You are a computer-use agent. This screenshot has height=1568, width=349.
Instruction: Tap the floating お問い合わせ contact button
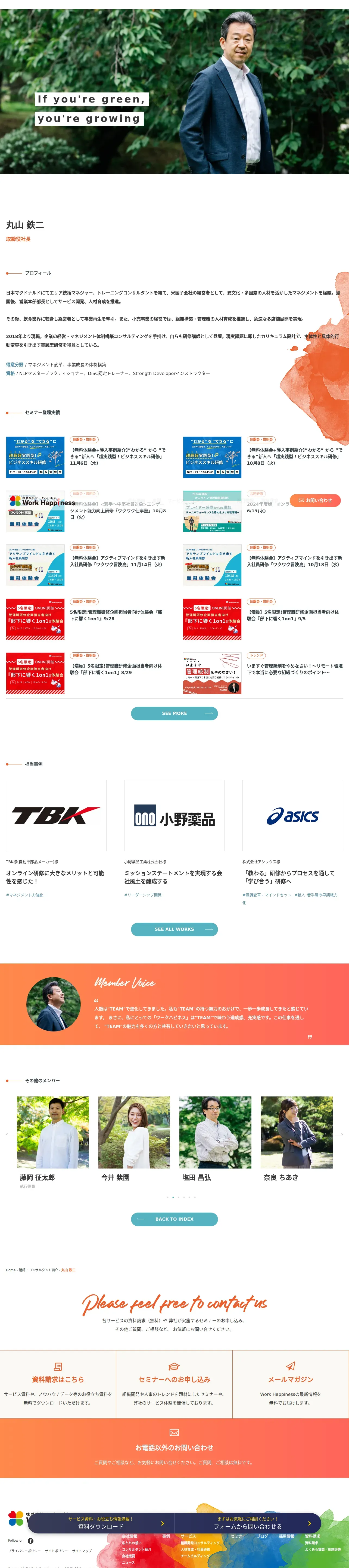click(x=315, y=500)
